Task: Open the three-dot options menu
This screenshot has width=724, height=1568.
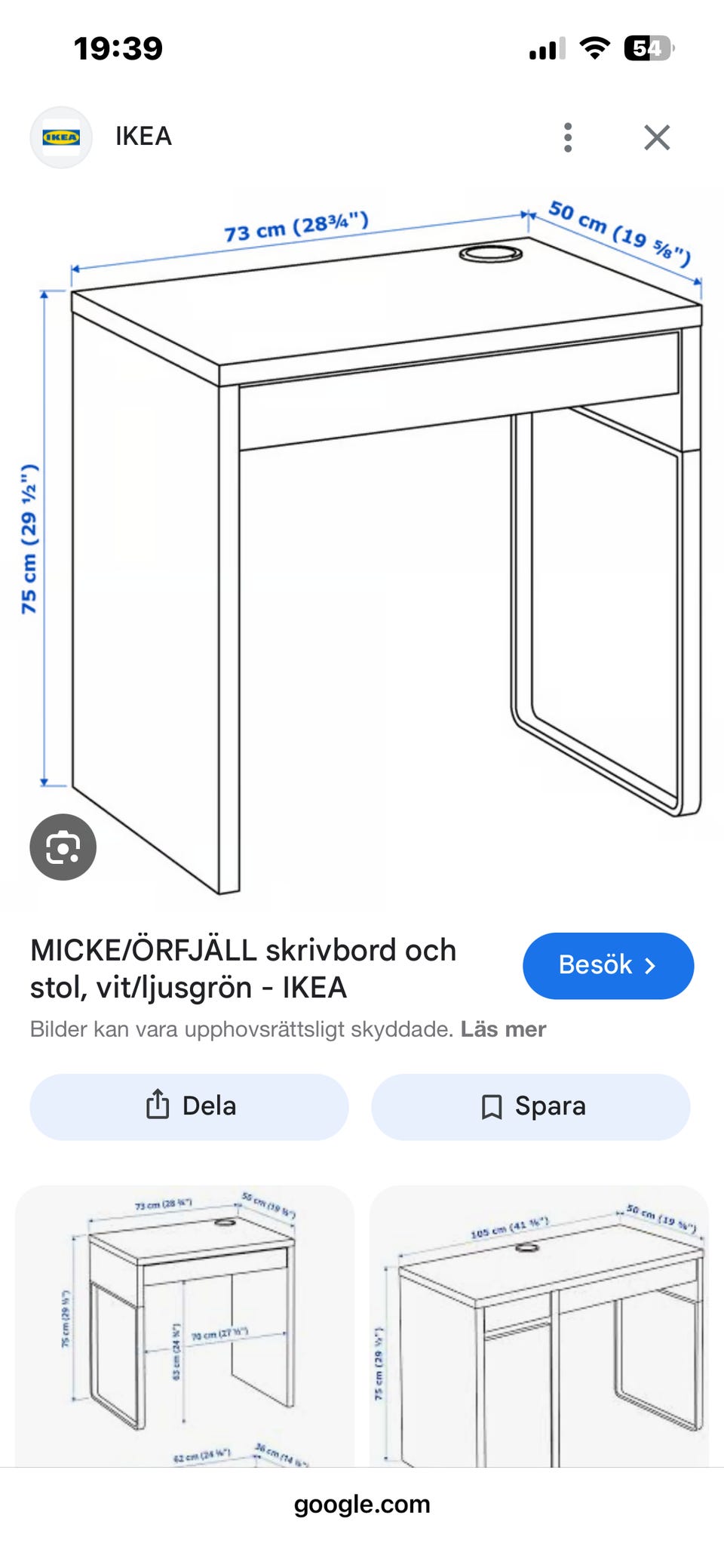Action: [567, 136]
